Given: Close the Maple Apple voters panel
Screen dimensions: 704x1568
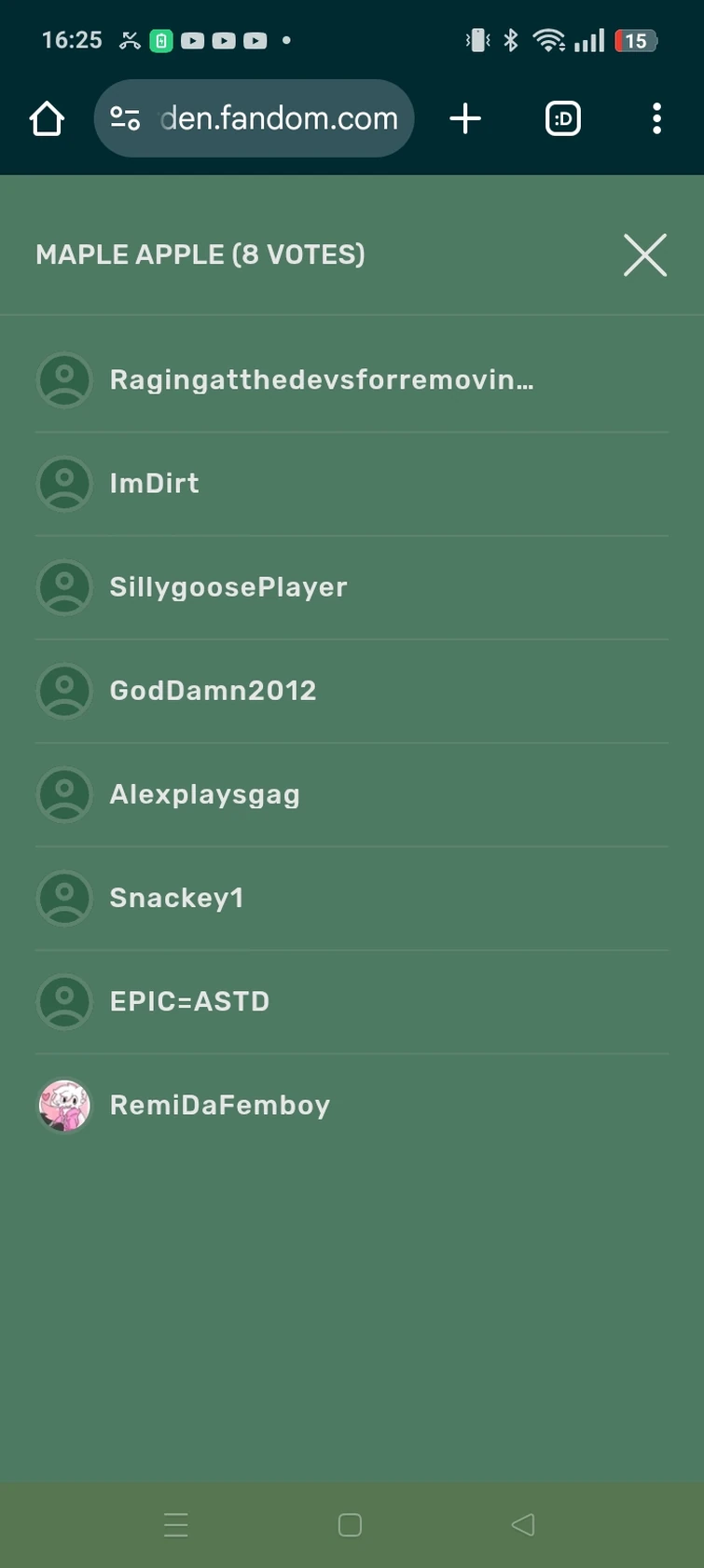Looking at the screenshot, I should [644, 254].
